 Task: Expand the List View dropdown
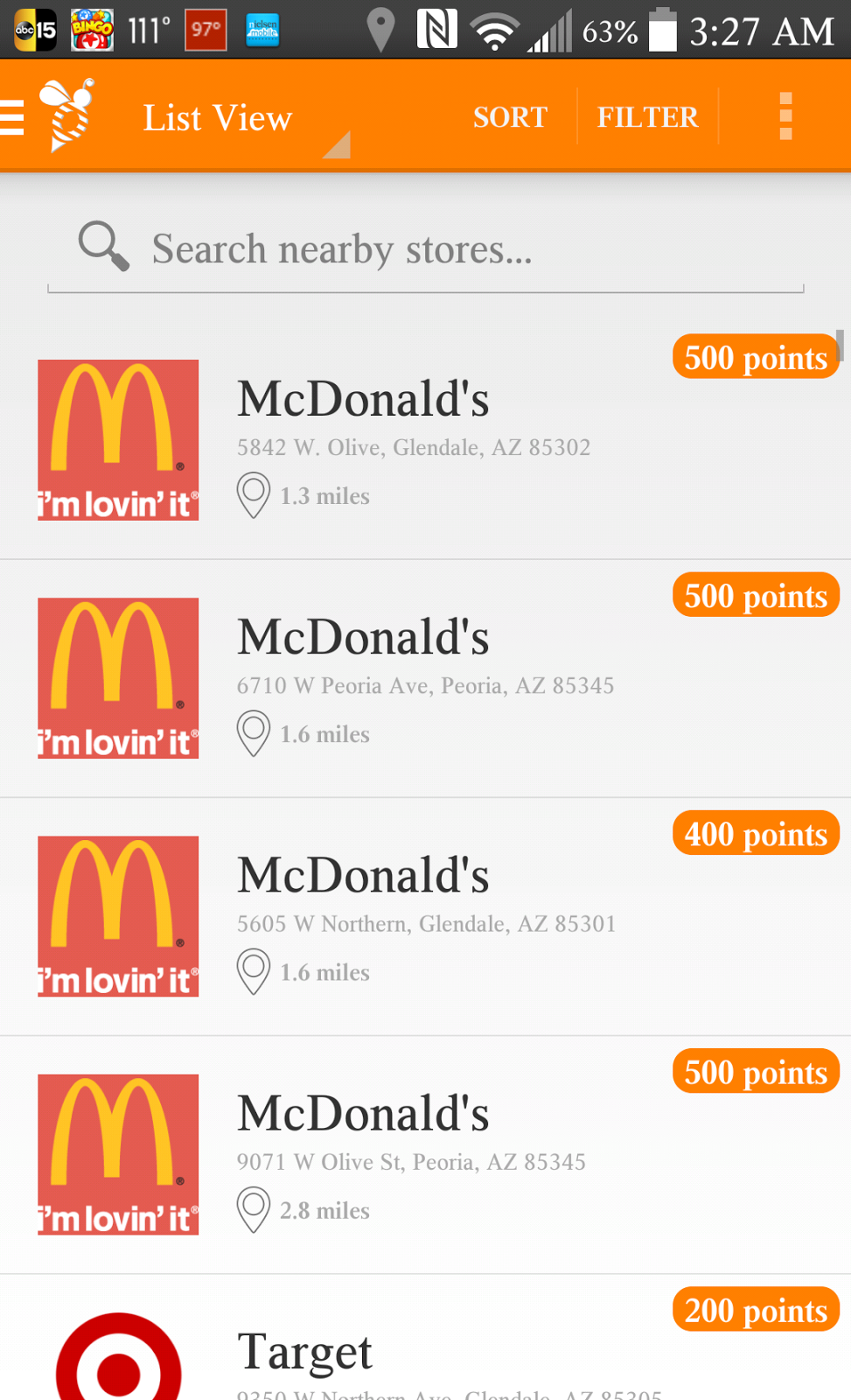[x=245, y=118]
